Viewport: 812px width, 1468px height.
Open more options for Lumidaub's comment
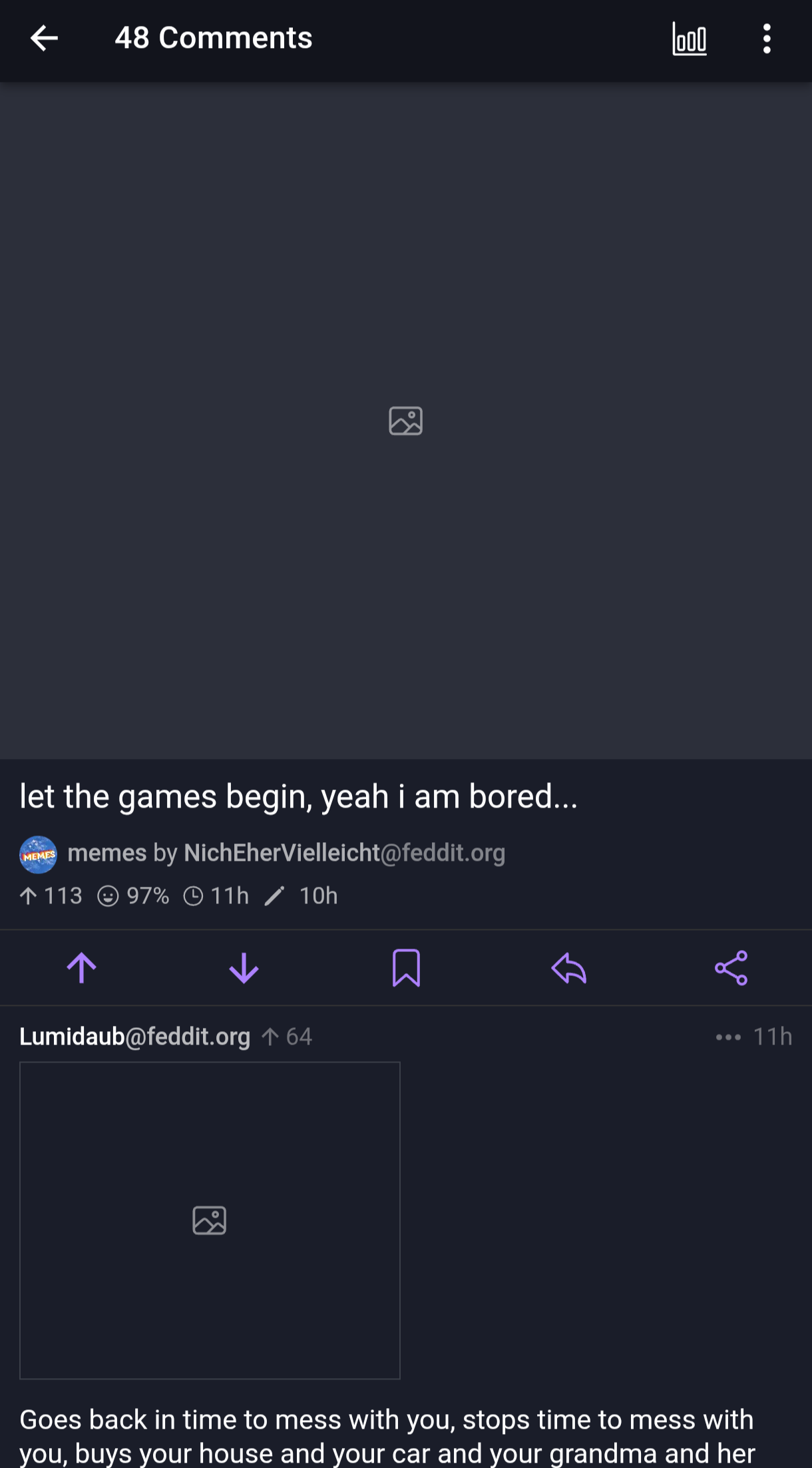pos(728,1037)
